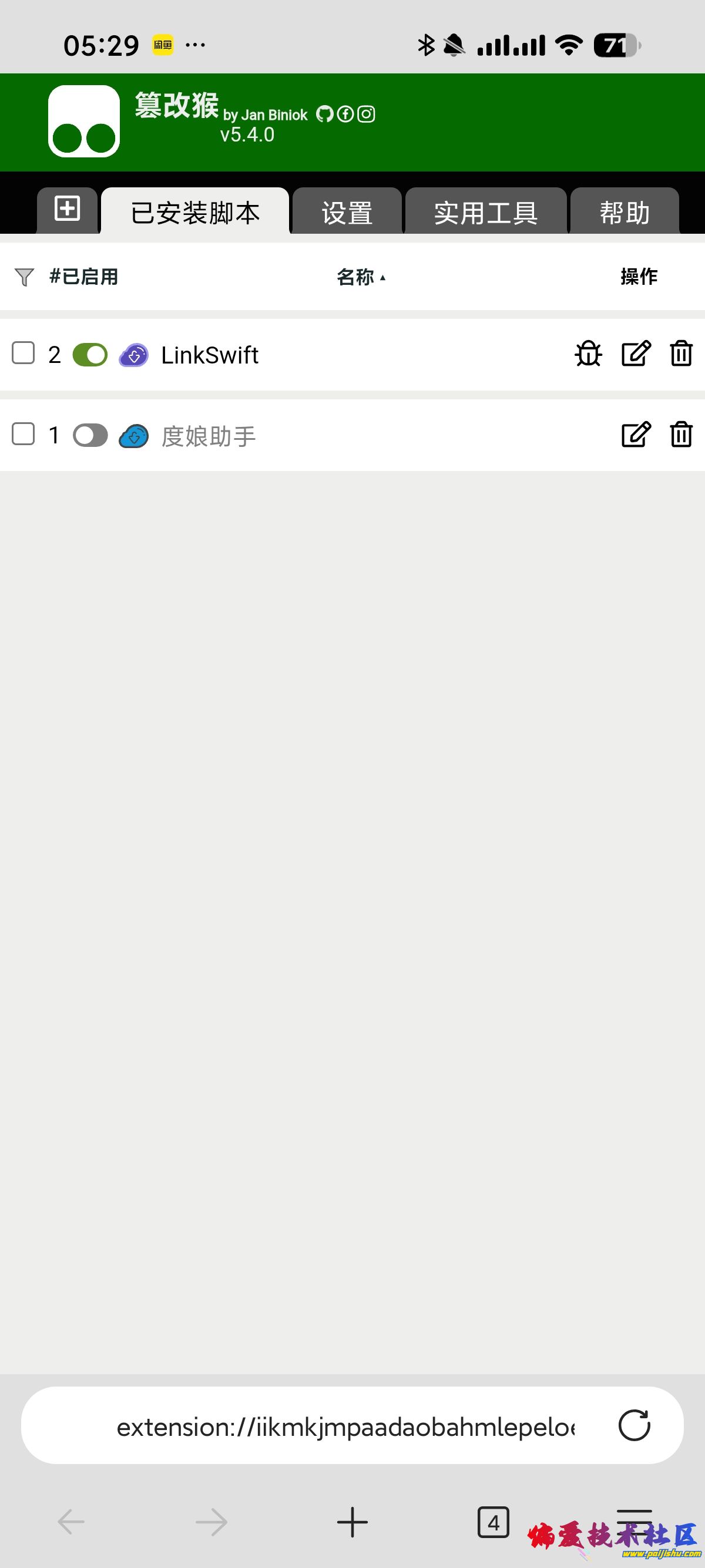The height and width of the screenshot is (1568, 705).
Task: Delete the LinkSwift script
Action: click(681, 354)
